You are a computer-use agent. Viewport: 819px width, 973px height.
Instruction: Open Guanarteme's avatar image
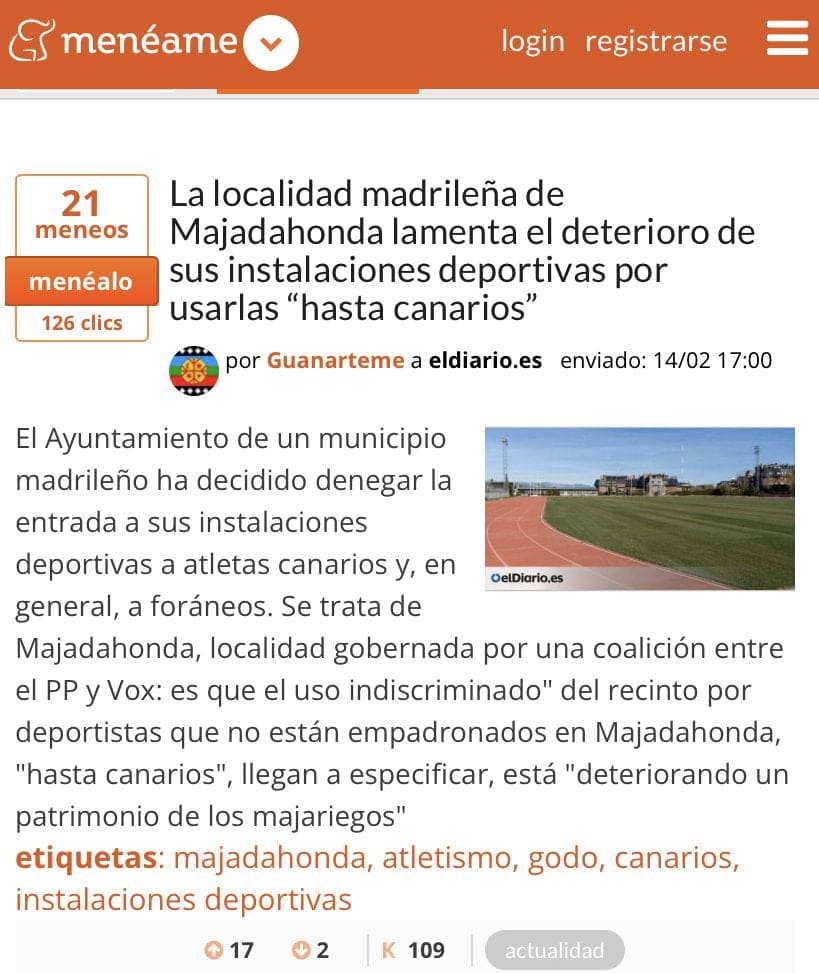click(194, 370)
